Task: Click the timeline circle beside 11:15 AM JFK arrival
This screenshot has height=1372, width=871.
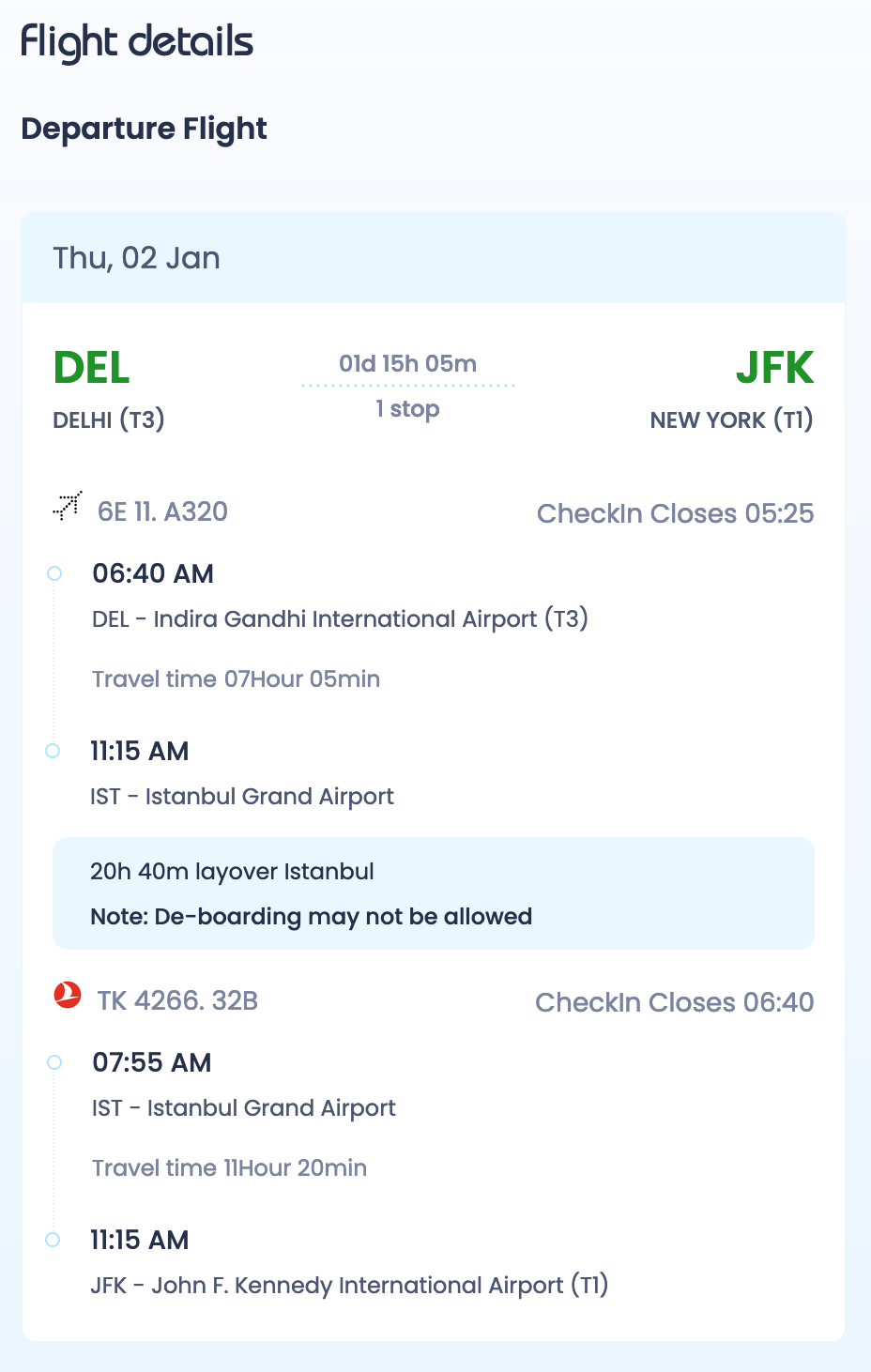Action: click(54, 1239)
